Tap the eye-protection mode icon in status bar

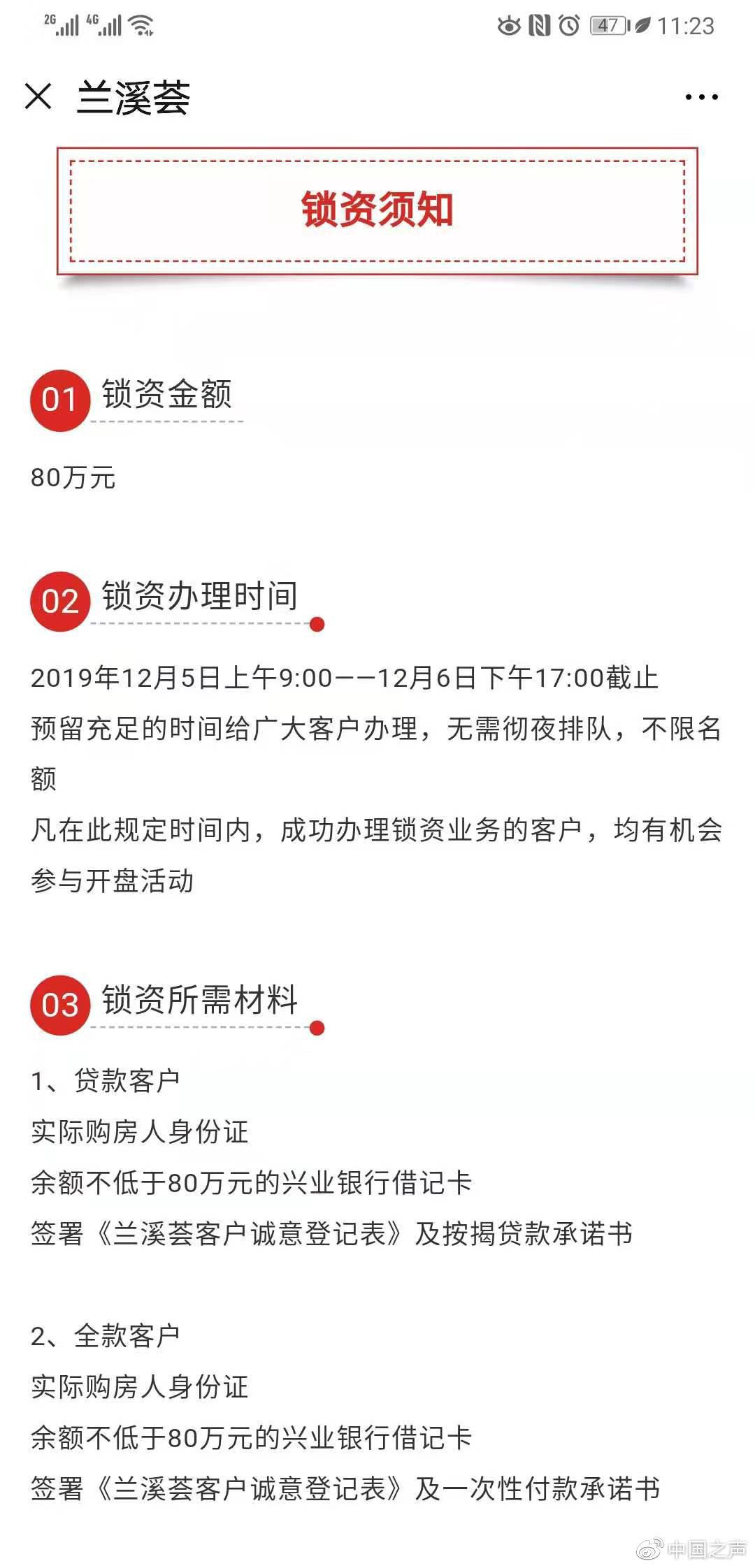[509, 24]
